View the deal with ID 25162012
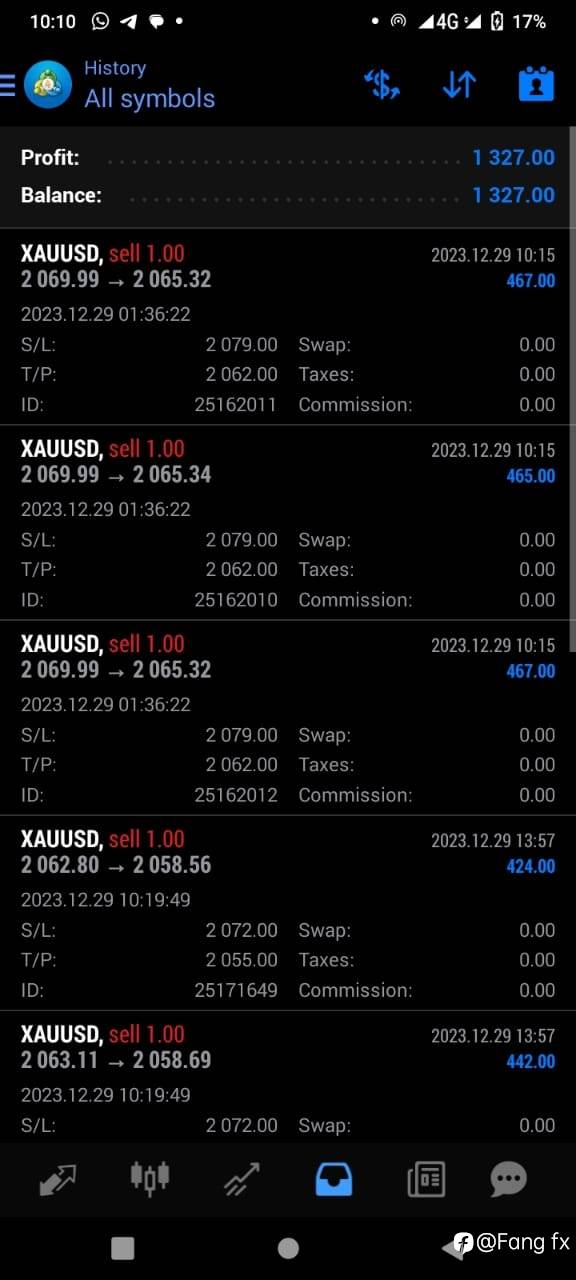Viewport: 576px width, 1280px height. point(288,717)
